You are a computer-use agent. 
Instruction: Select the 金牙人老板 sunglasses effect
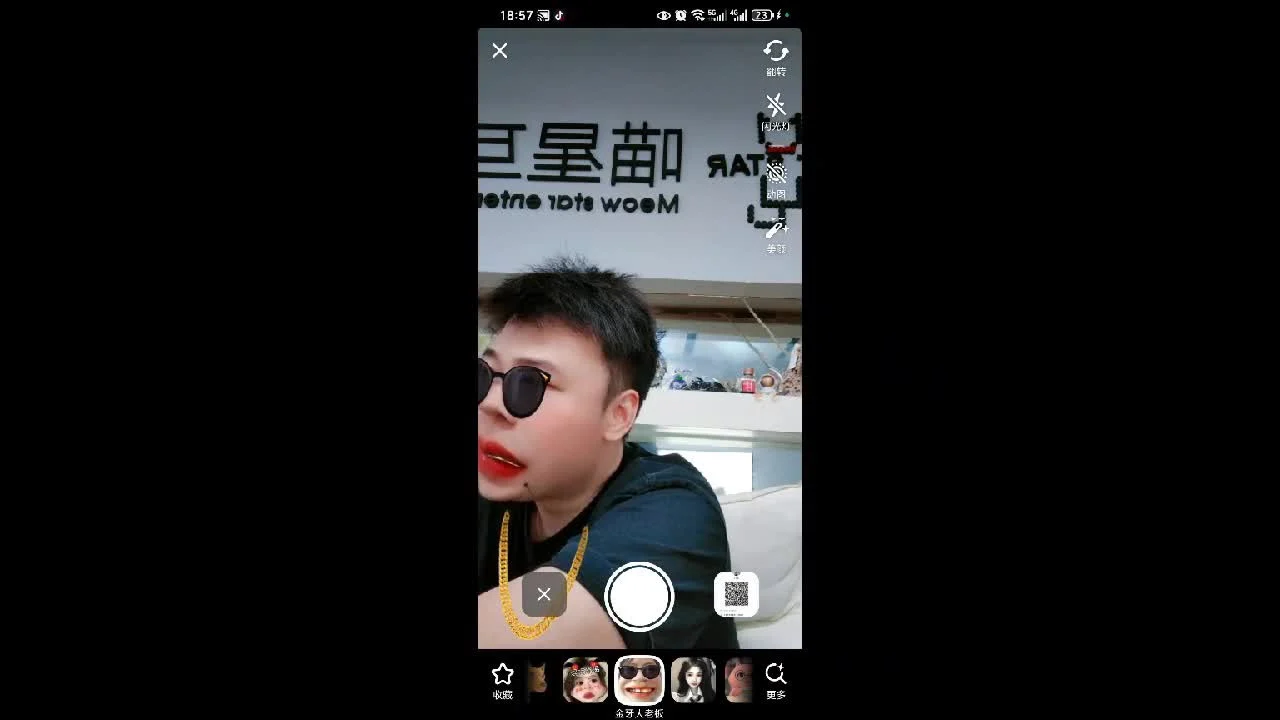click(639, 680)
